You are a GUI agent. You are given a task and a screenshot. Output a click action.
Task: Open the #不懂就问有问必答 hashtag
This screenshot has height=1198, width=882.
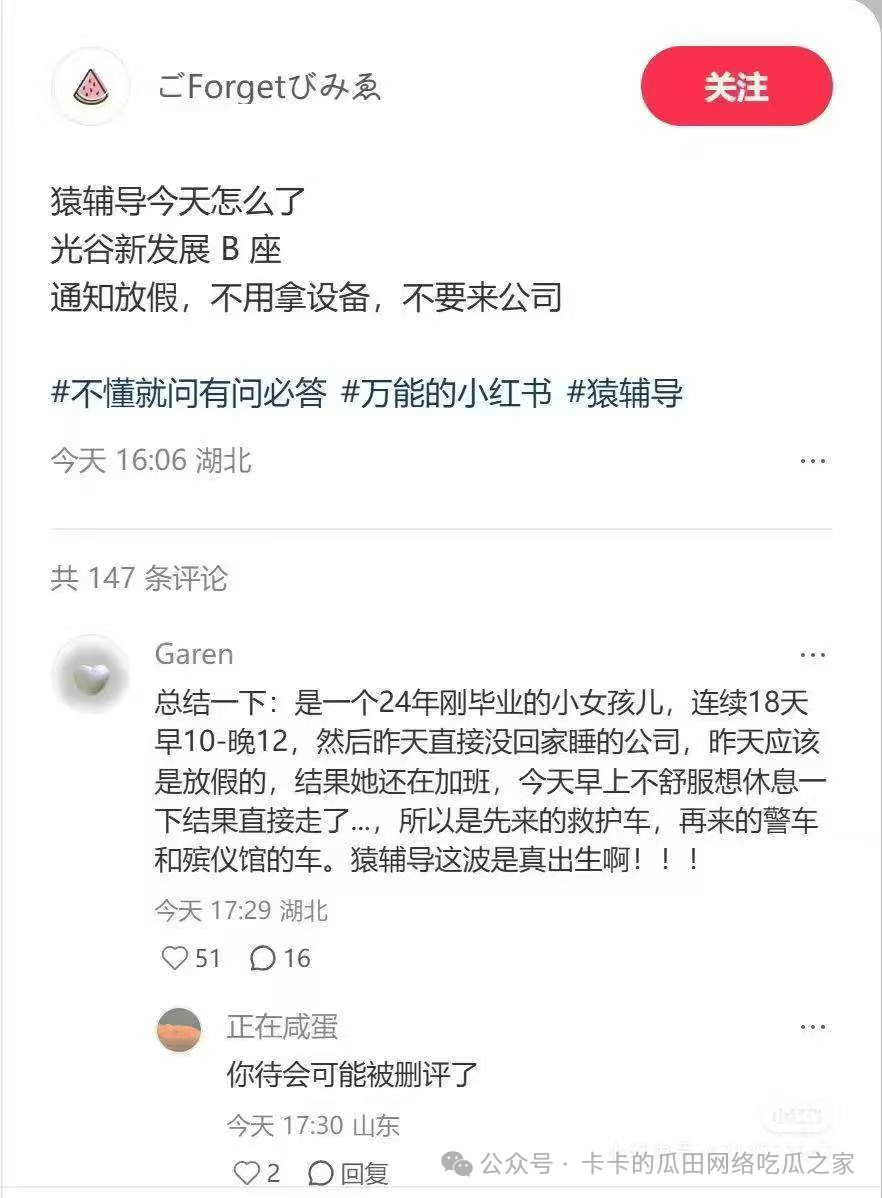point(189,393)
